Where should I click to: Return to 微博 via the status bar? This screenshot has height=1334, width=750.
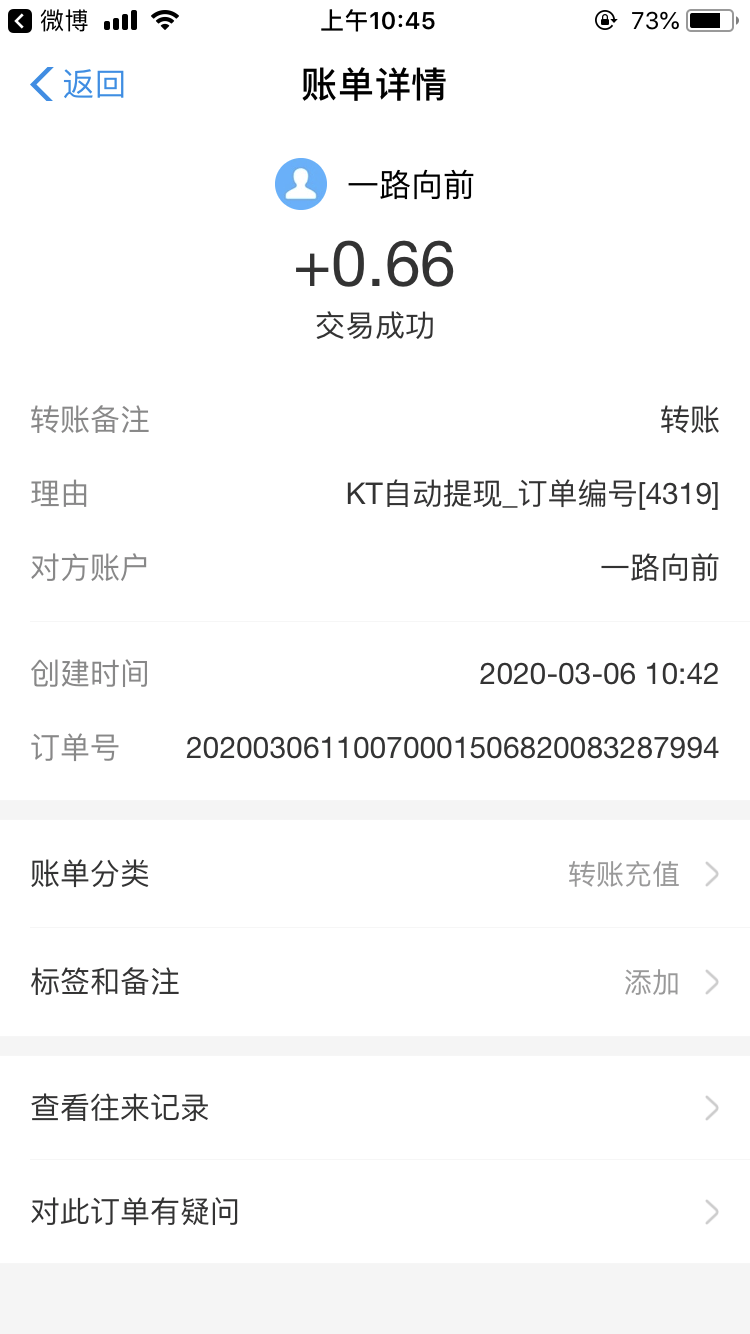click(x=48, y=20)
